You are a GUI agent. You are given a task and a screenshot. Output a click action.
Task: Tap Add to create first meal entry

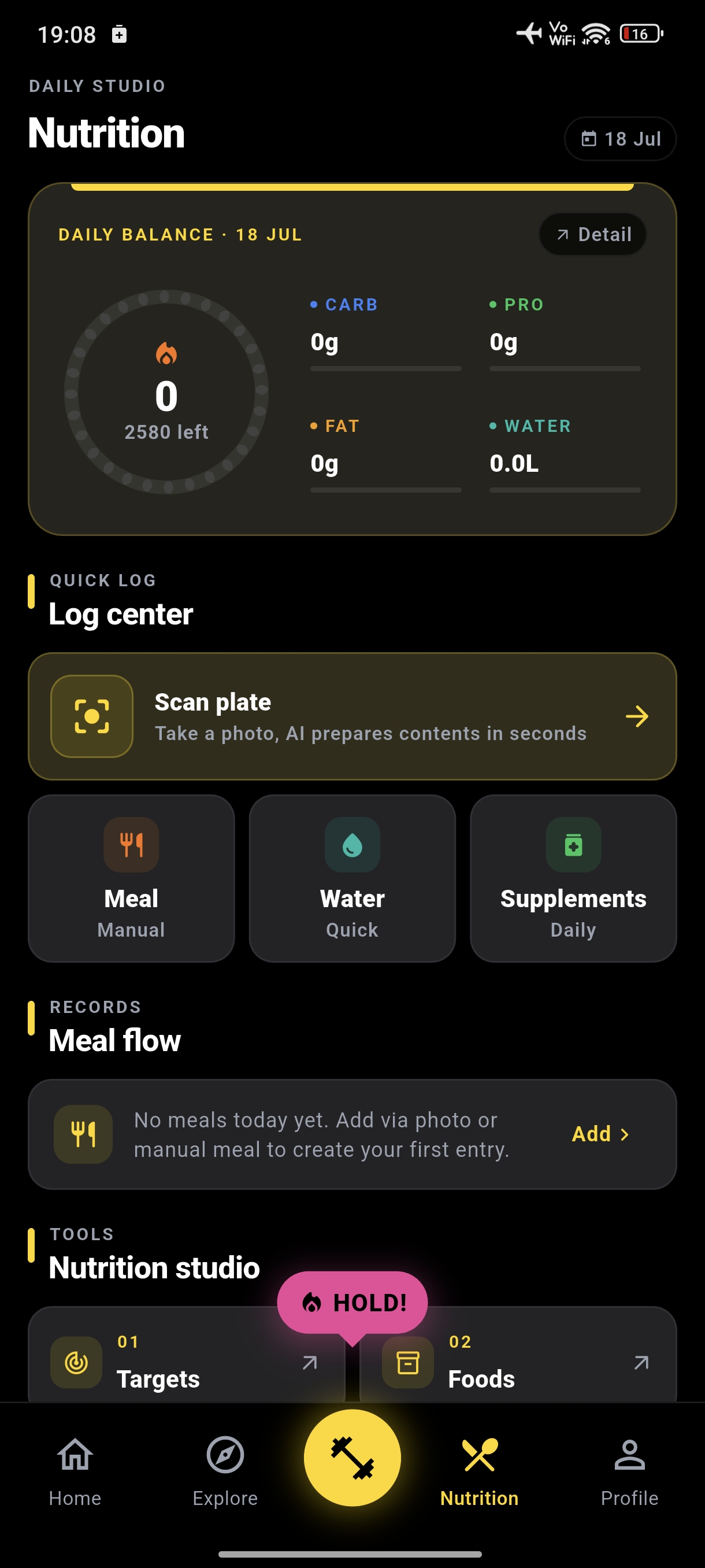(x=601, y=1134)
